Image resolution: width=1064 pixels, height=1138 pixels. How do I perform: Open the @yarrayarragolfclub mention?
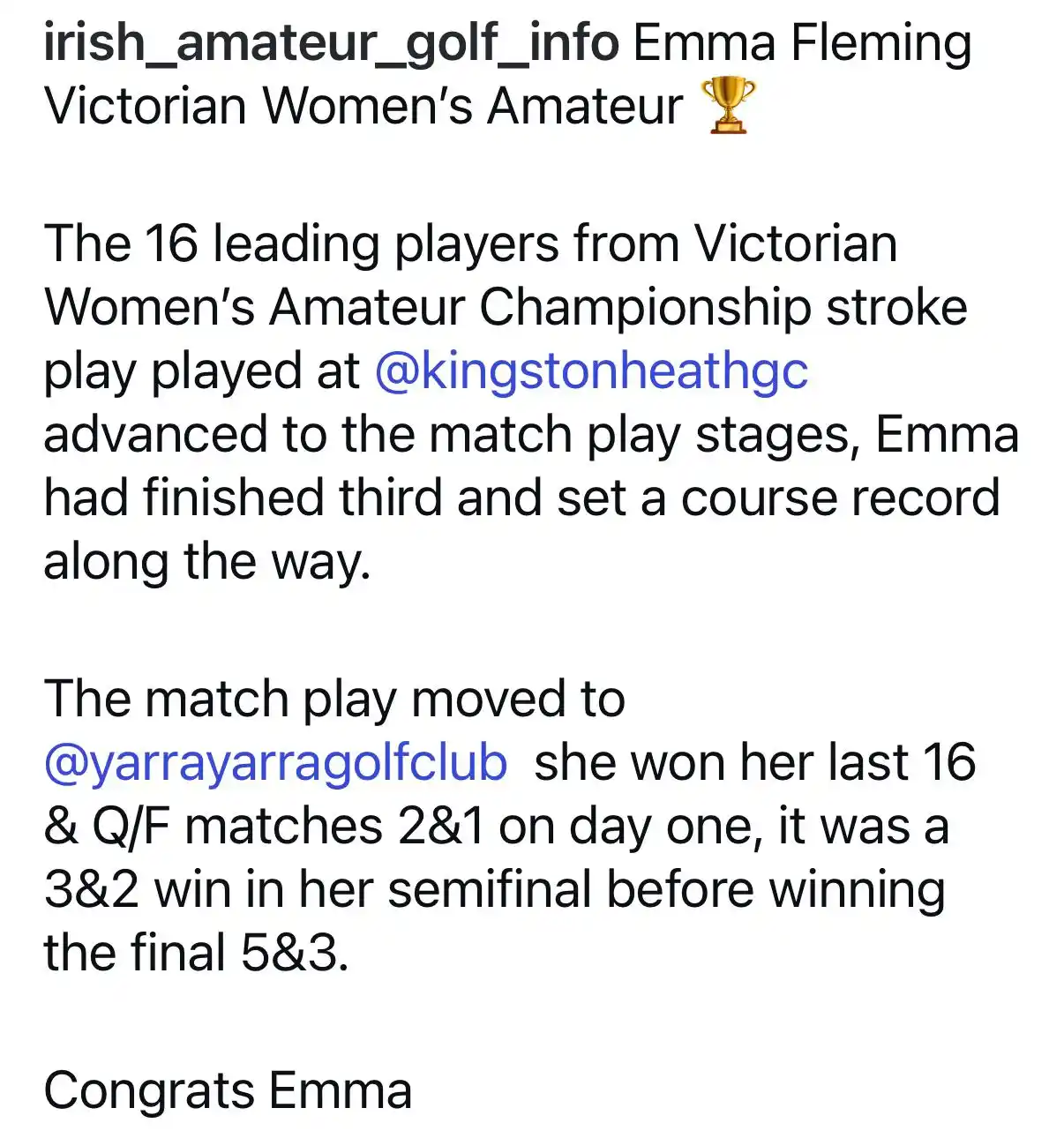point(275,764)
